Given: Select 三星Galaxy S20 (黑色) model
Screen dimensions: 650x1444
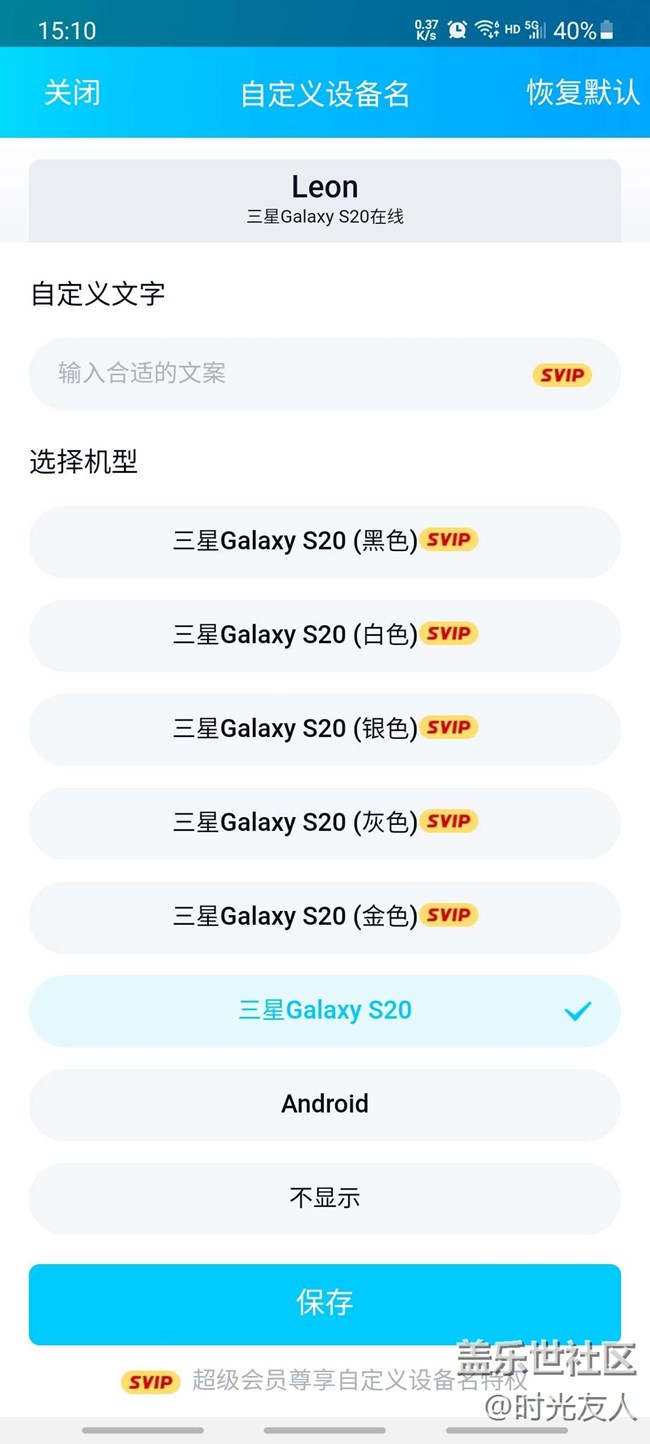Looking at the screenshot, I should click(324, 541).
